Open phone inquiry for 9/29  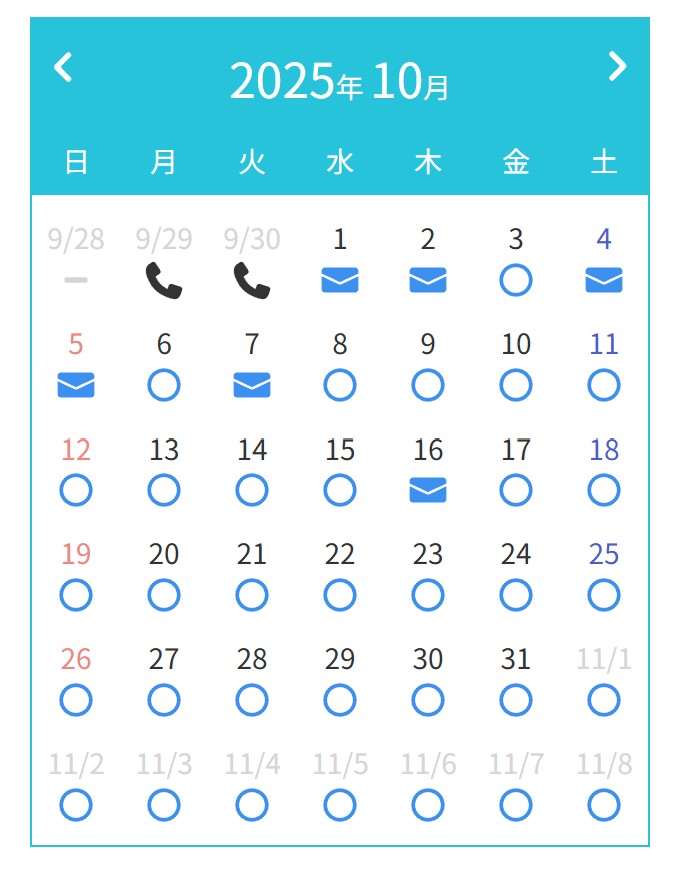click(164, 280)
